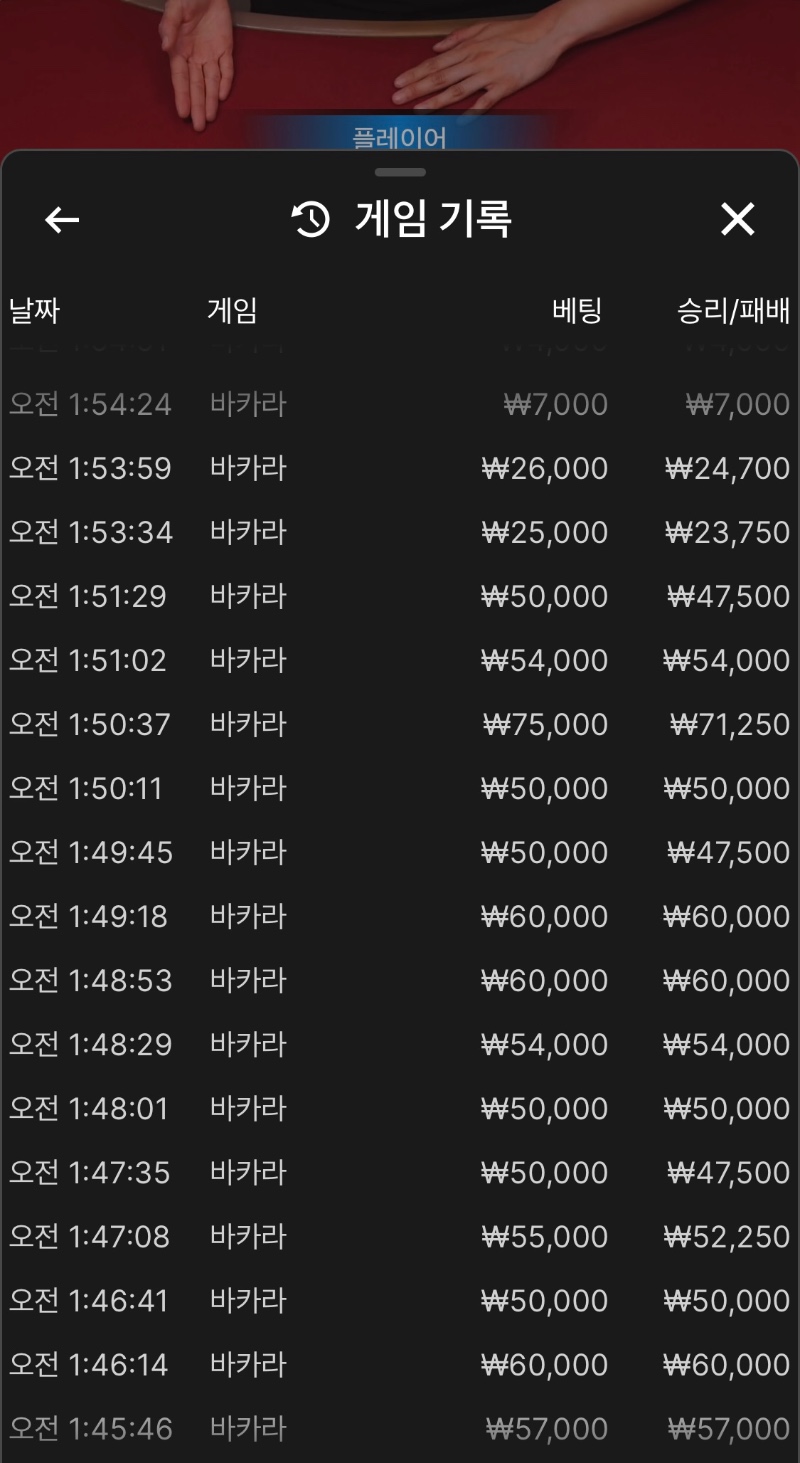Go back using the arrow icon
800x1463 pixels.
(x=62, y=220)
